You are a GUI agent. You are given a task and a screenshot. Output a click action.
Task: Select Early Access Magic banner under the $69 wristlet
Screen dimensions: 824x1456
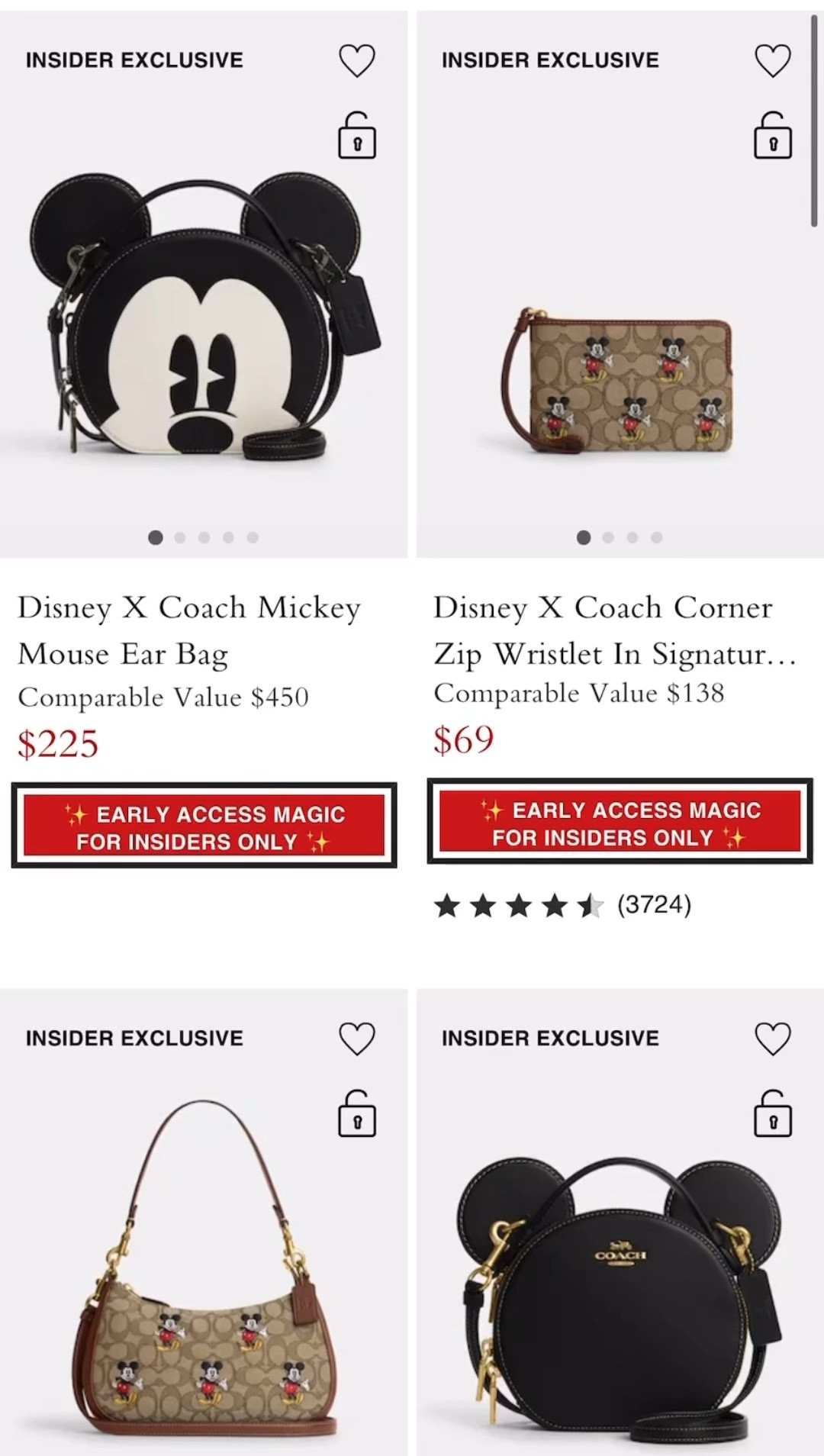click(620, 822)
